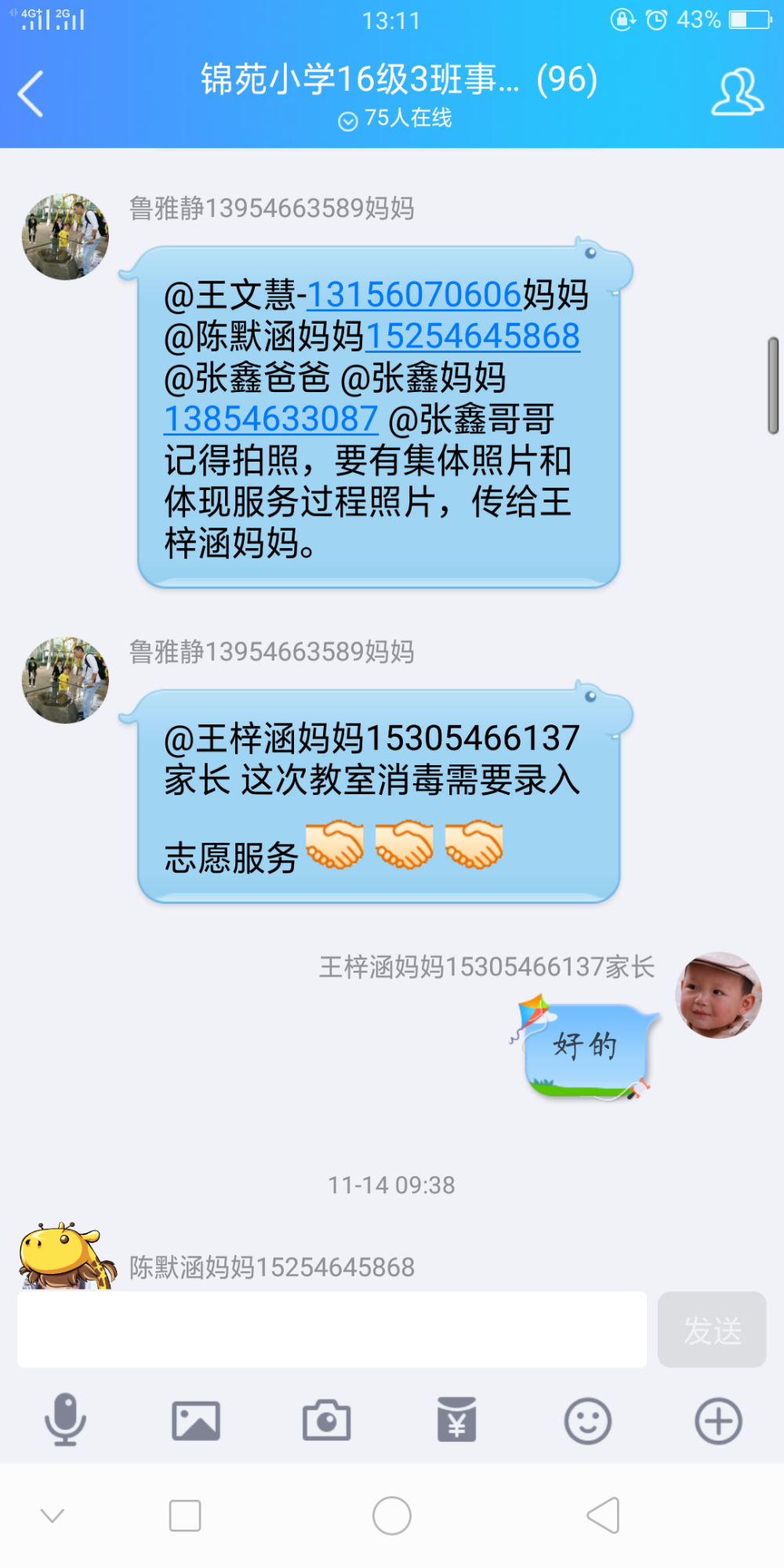Focus the message input field
This screenshot has width=784, height=1568.
[332, 1330]
